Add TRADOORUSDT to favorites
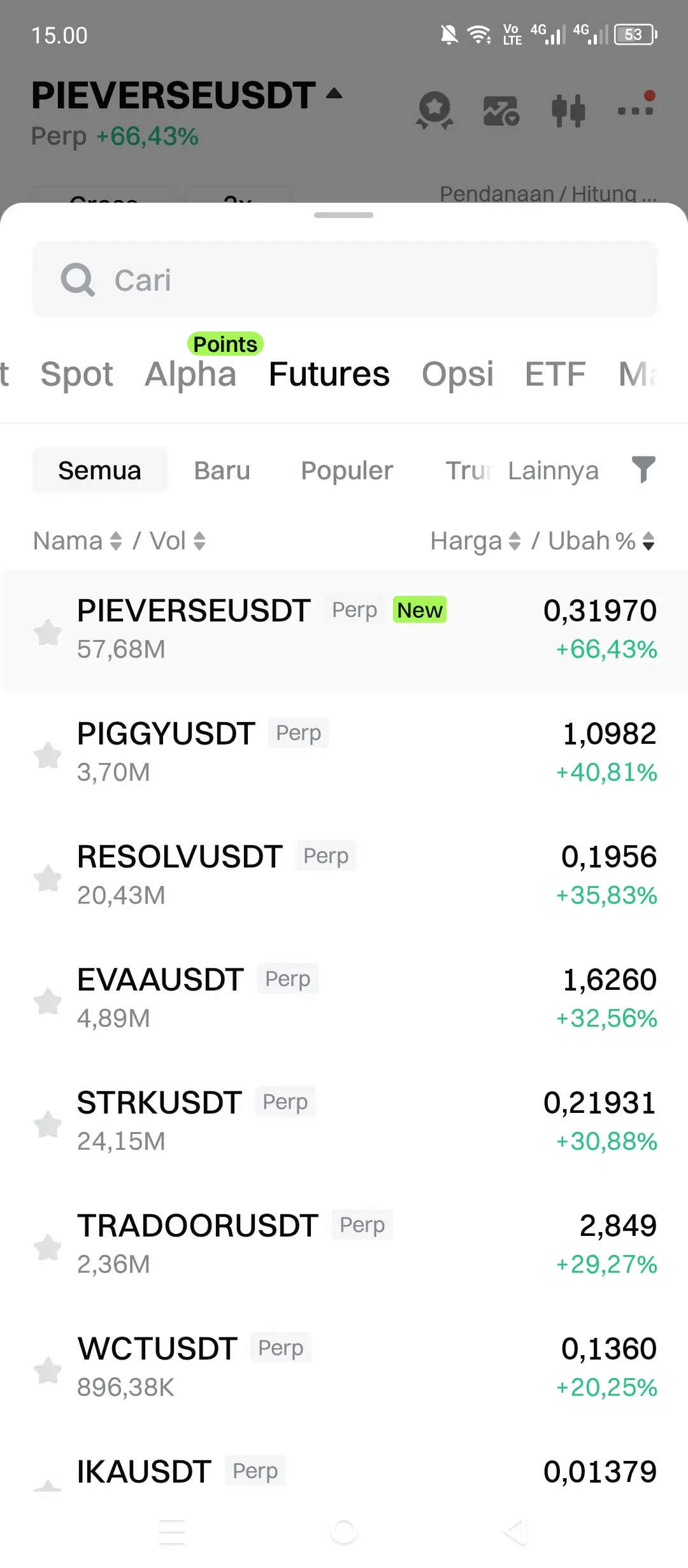Image resolution: width=688 pixels, height=1568 pixels. [48, 1247]
